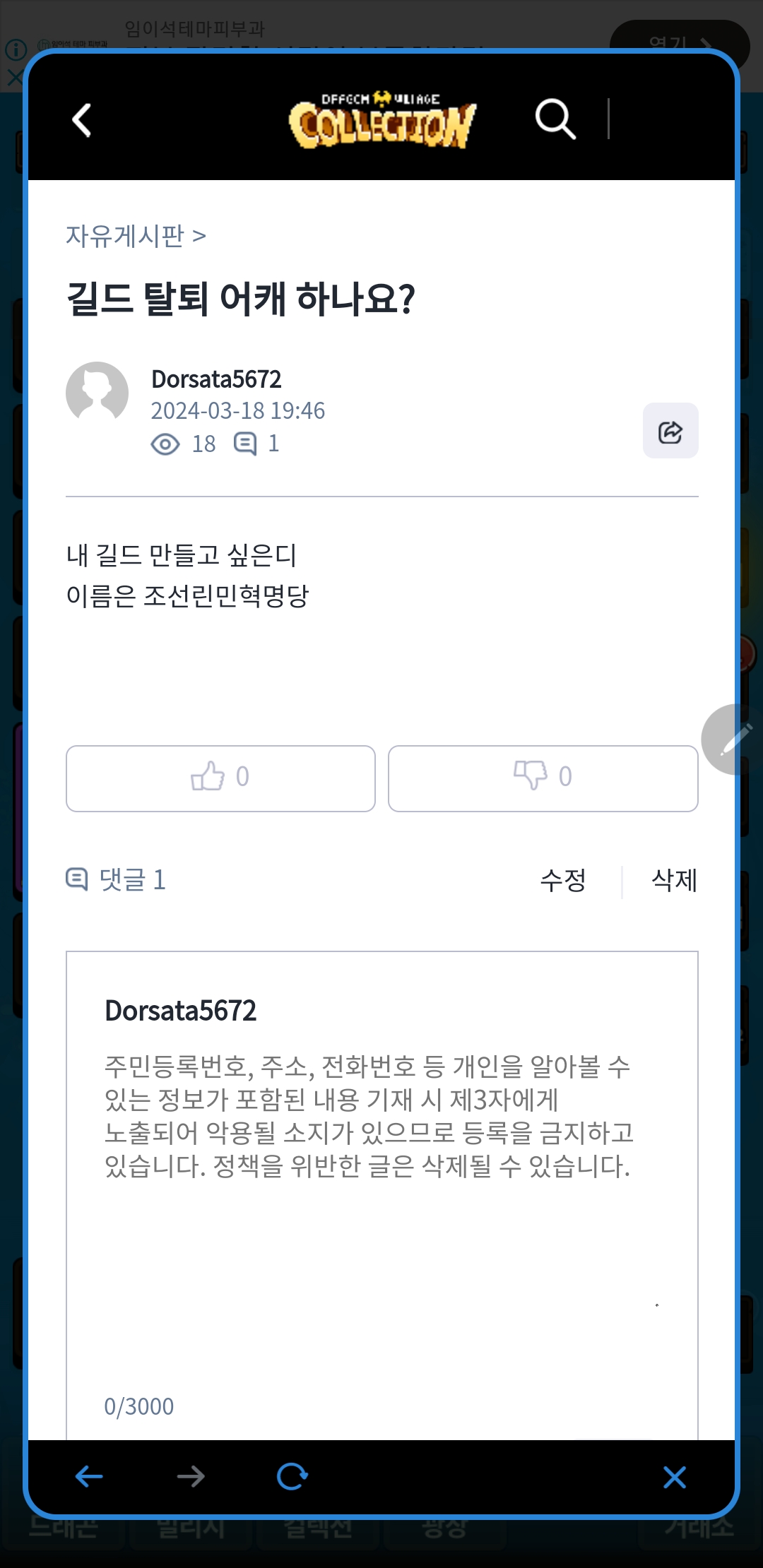Dislike the post with thumbs down
The height and width of the screenshot is (1568, 763).
543,778
